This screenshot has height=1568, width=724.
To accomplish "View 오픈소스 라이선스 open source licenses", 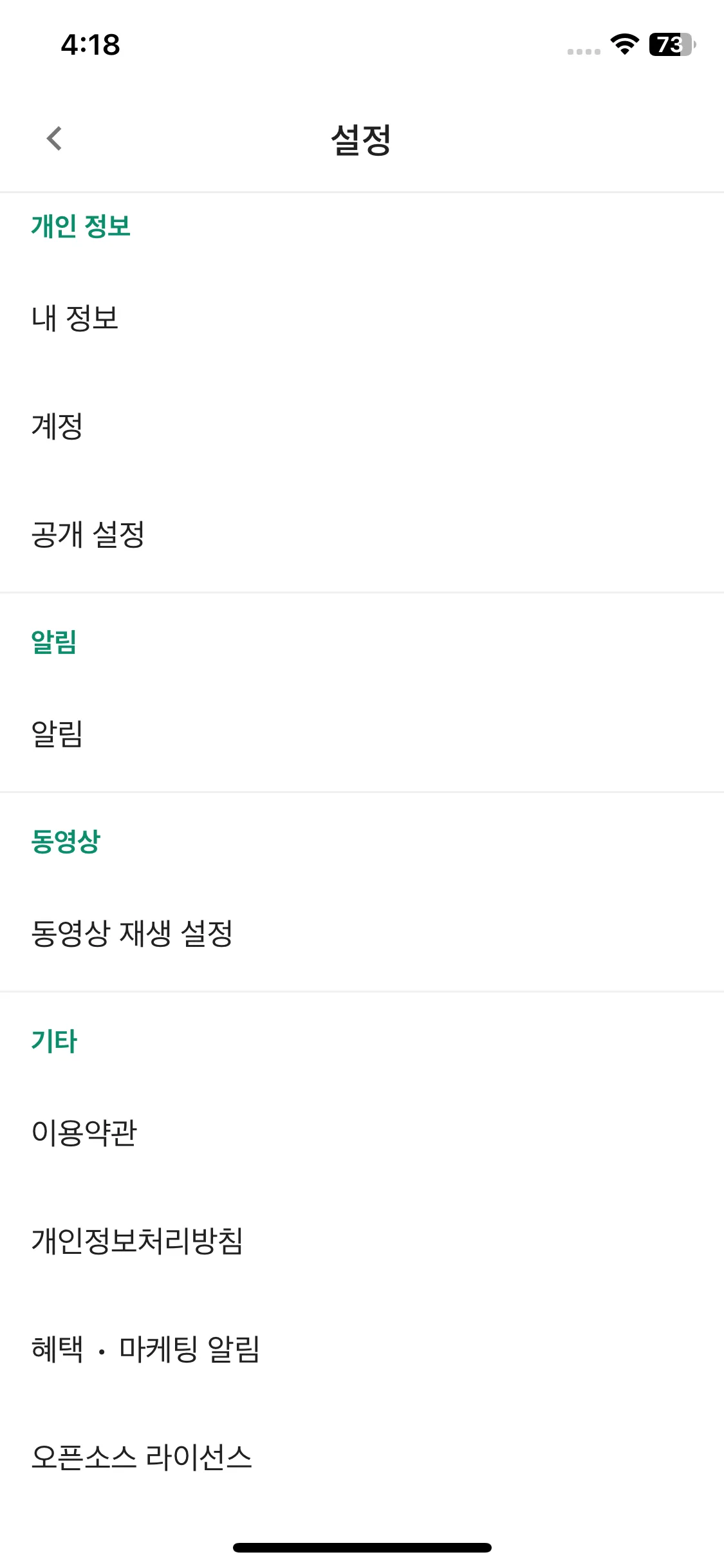I will pyautogui.click(x=142, y=1457).
